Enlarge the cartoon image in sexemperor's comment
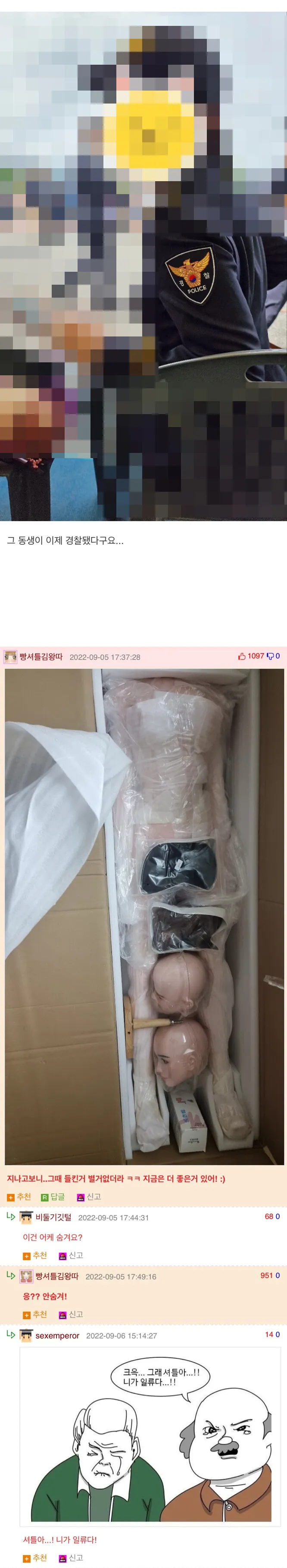Viewport: 287px width, 1568px height. click(x=146, y=1442)
